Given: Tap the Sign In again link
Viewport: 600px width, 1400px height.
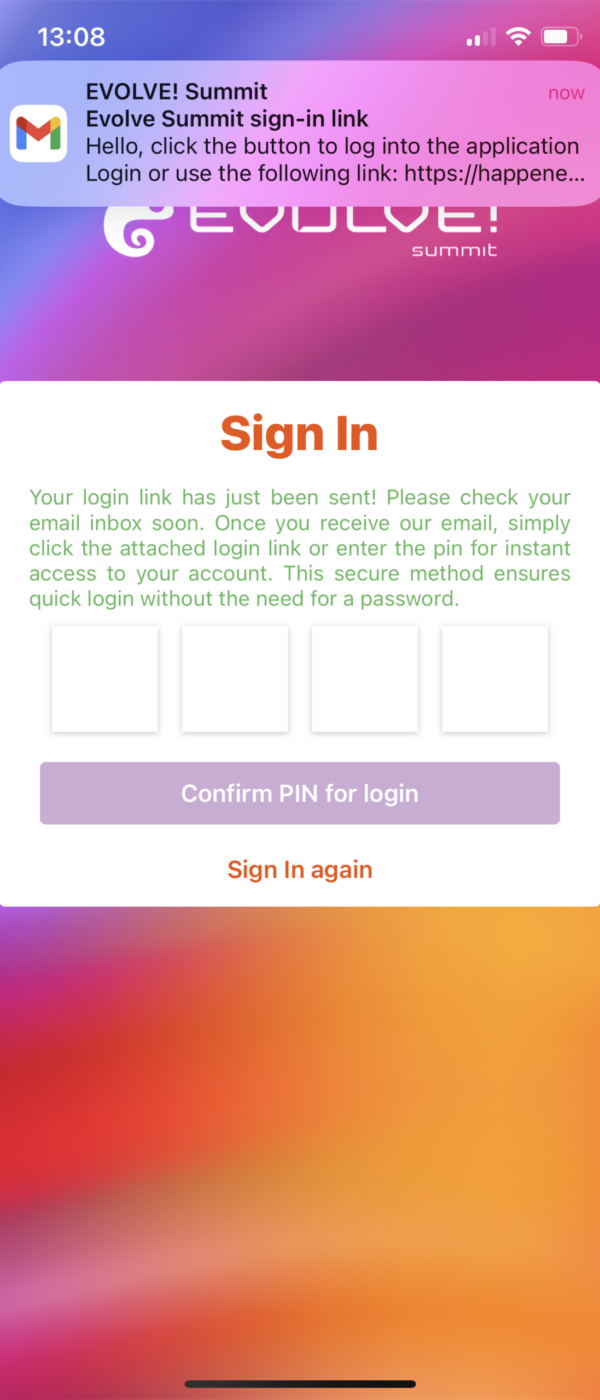Looking at the screenshot, I should coord(300,870).
